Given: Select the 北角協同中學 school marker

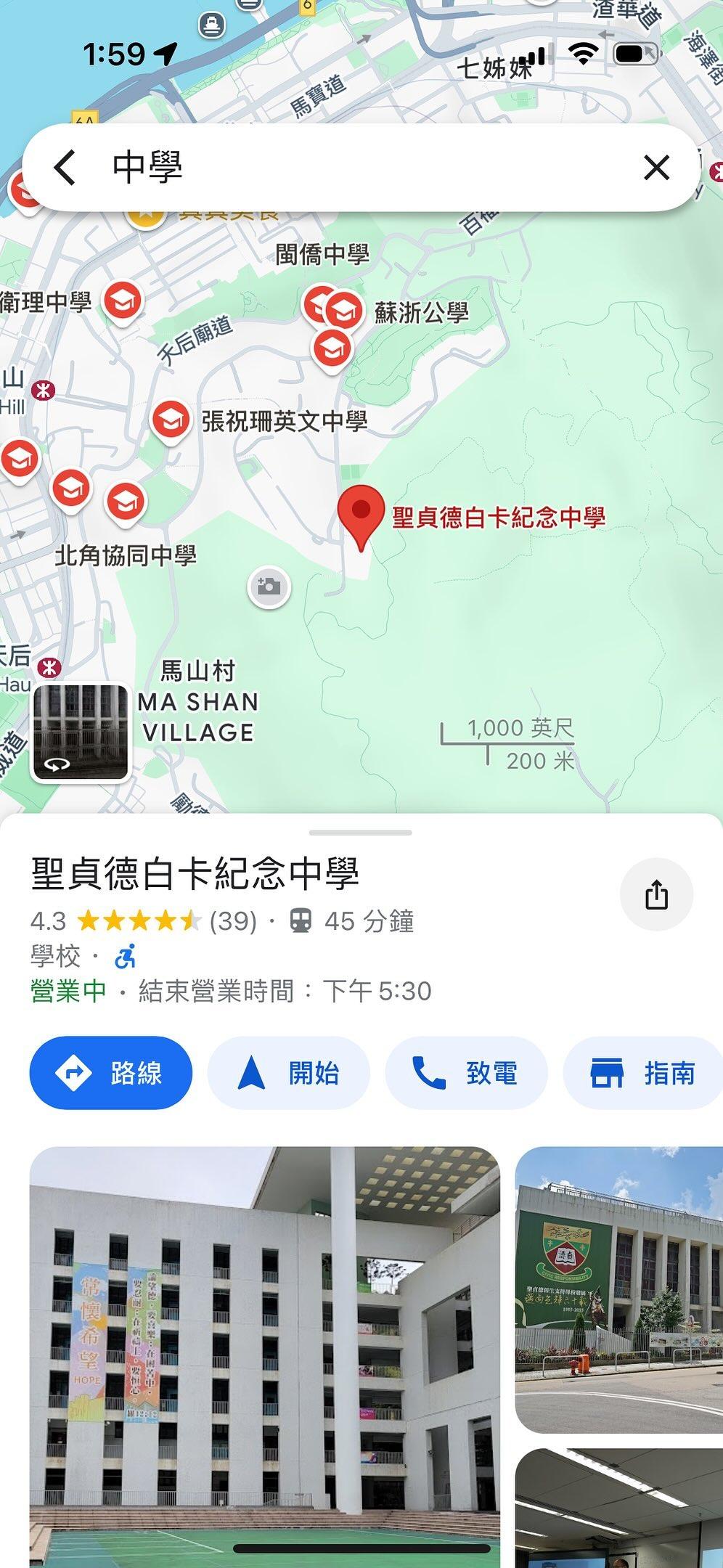Looking at the screenshot, I should point(128,501).
